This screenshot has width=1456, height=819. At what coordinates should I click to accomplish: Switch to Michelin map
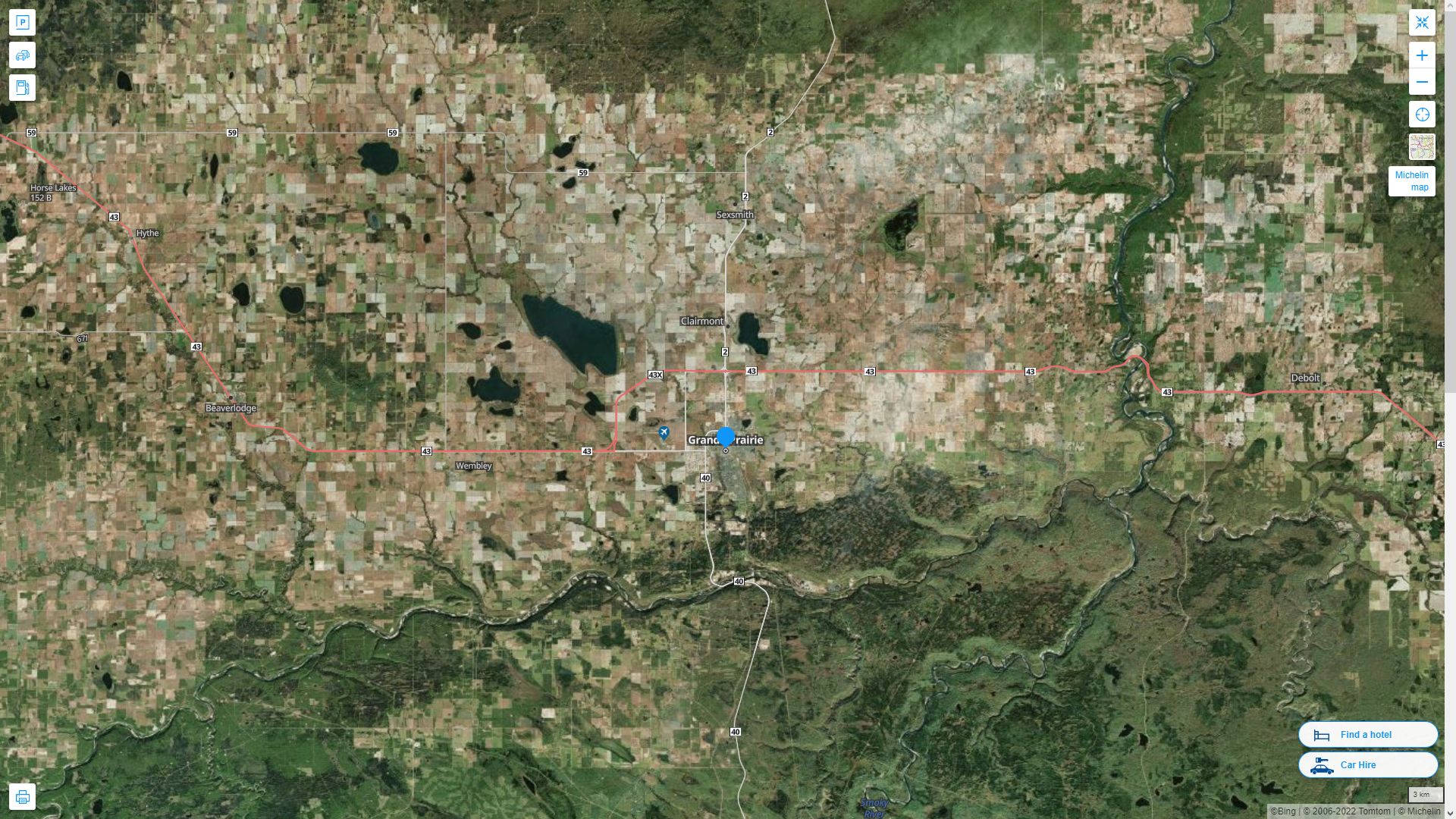click(x=1411, y=181)
